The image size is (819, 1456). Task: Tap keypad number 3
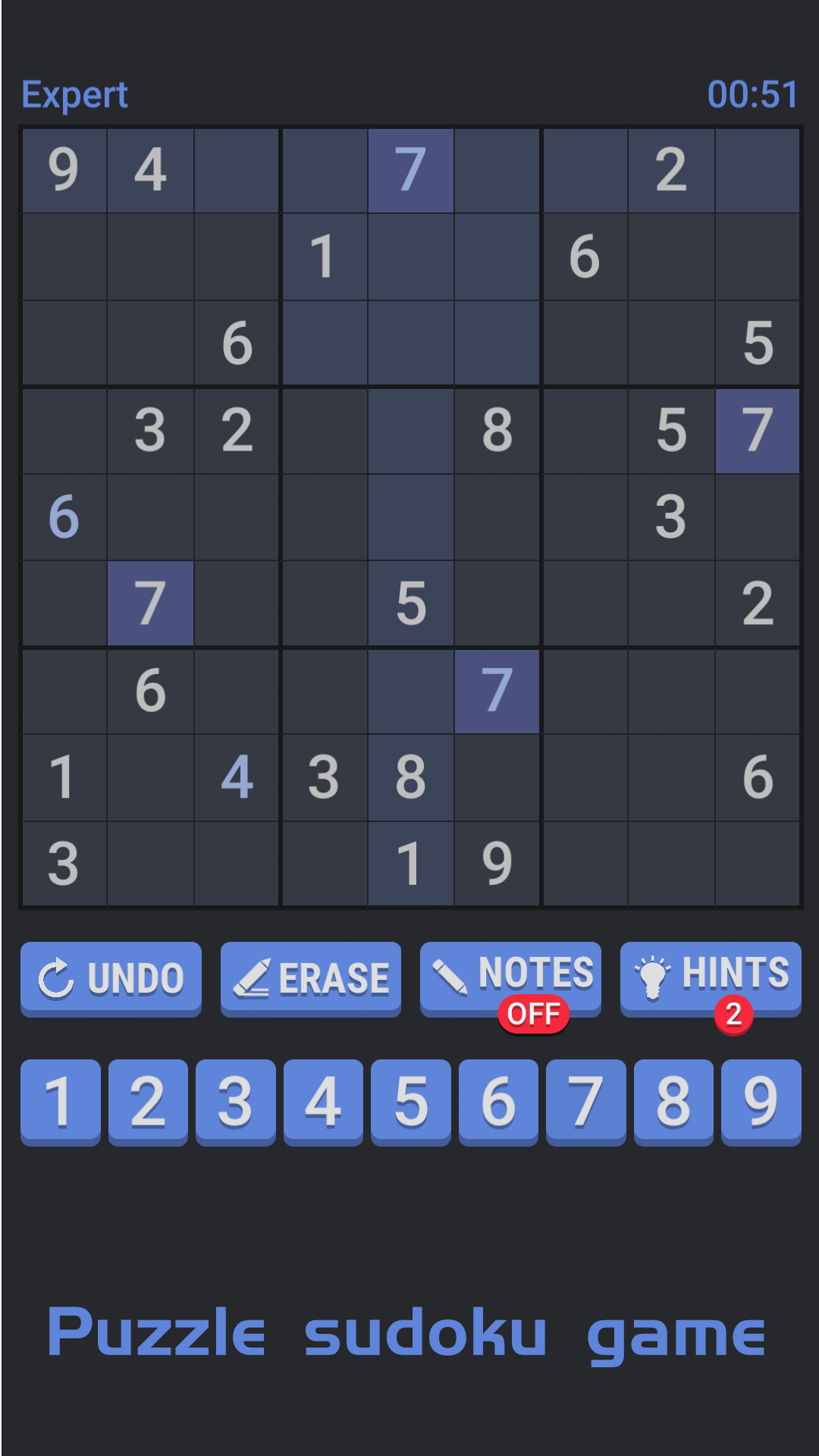(x=236, y=1101)
